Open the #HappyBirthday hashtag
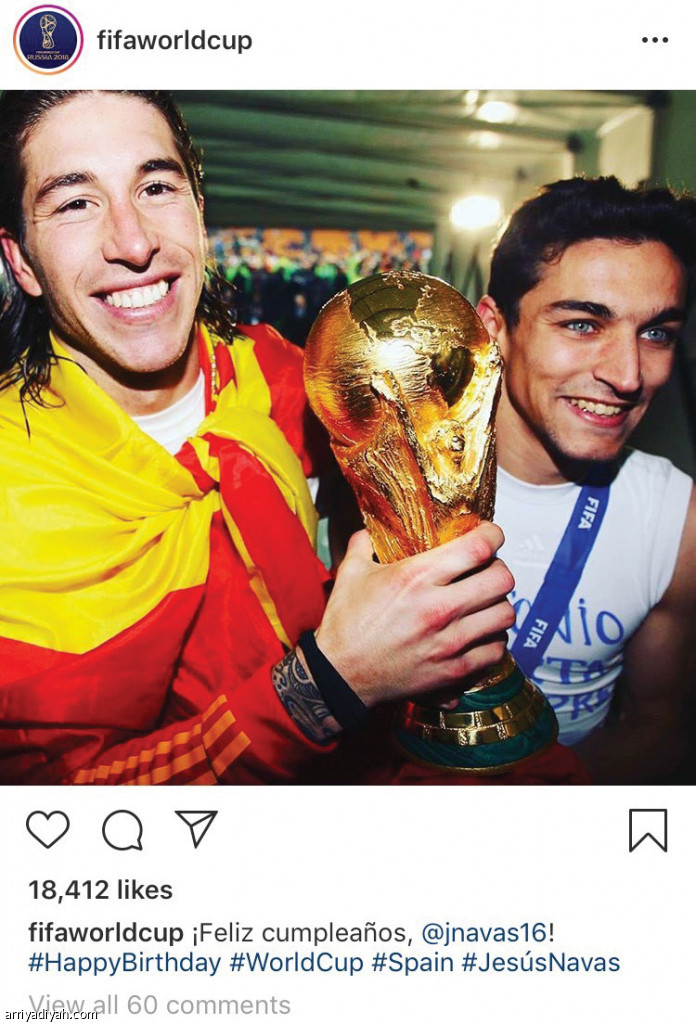Viewport: 696px width, 1024px height. [x=124, y=963]
